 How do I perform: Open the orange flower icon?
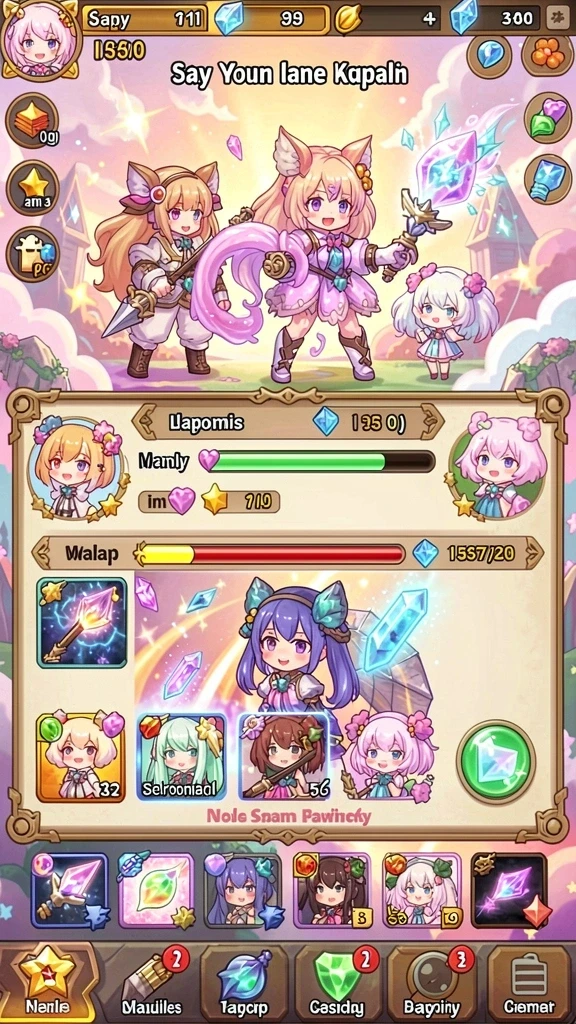pos(547,54)
